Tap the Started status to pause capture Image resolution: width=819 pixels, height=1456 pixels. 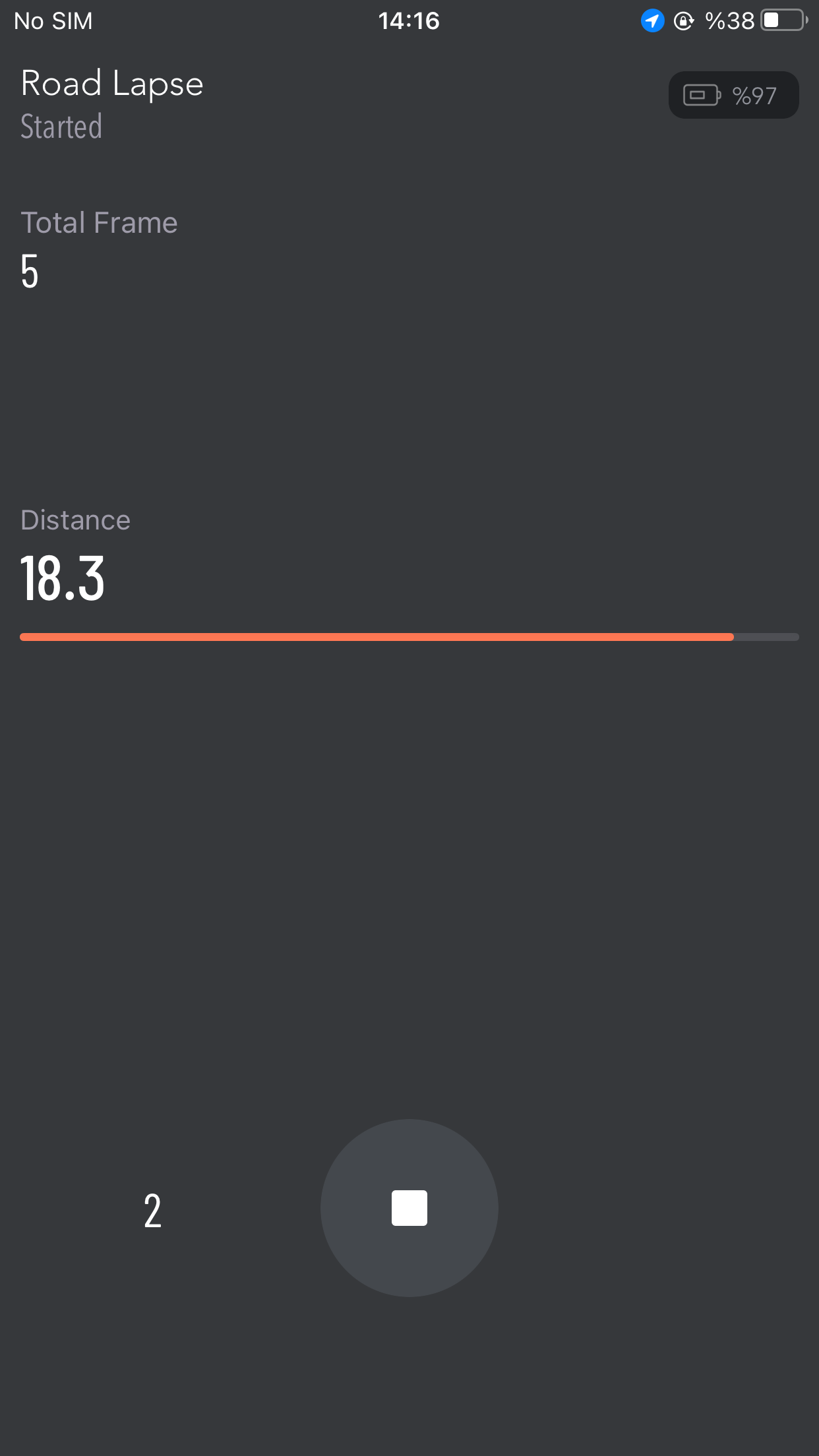[61, 126]
